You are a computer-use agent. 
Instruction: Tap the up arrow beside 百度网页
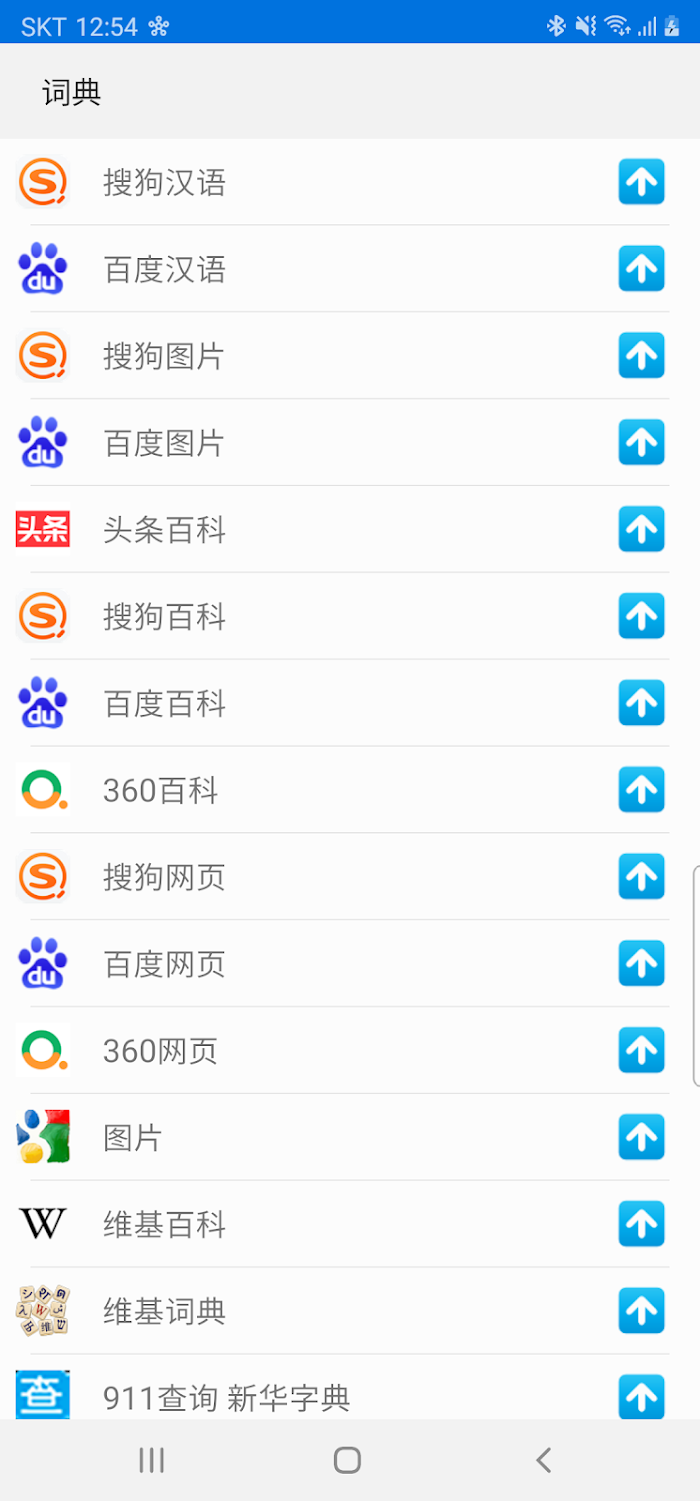pos(641,965)
